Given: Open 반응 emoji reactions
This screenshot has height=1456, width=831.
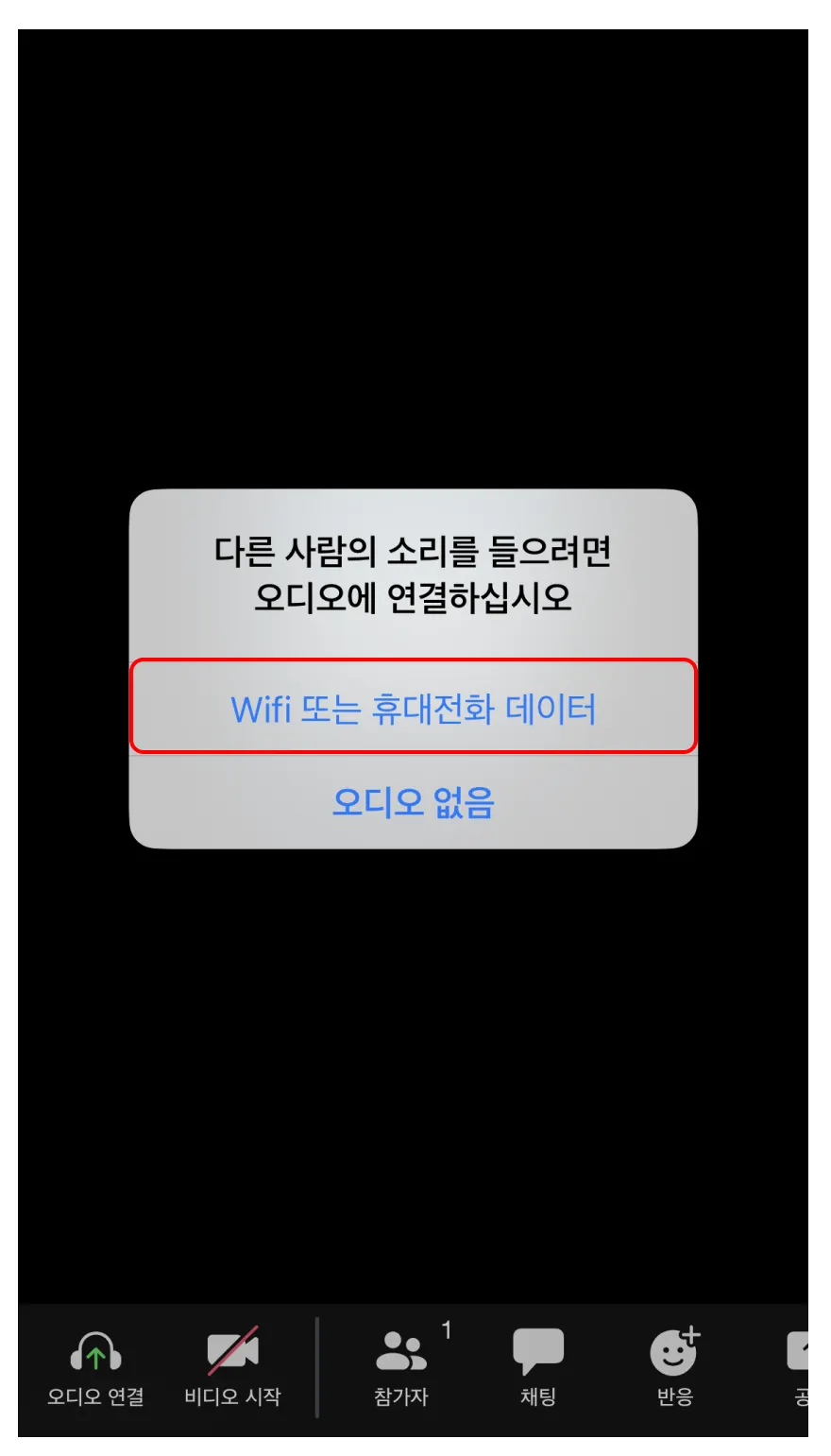Looking at the screenshot, I should pos(674,1366).
